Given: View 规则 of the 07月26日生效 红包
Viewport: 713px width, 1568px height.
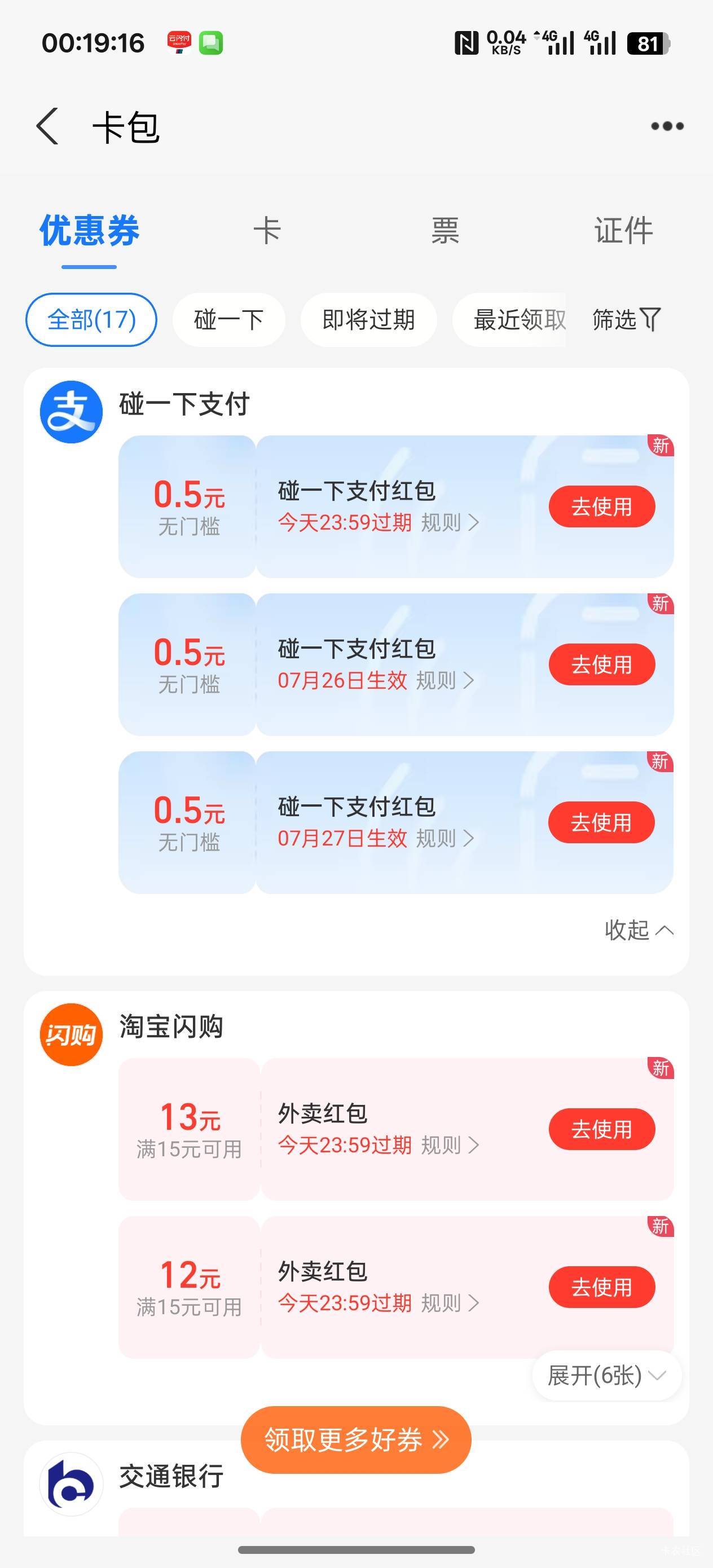Looking at the screenshot, I should tap(445, 681).
